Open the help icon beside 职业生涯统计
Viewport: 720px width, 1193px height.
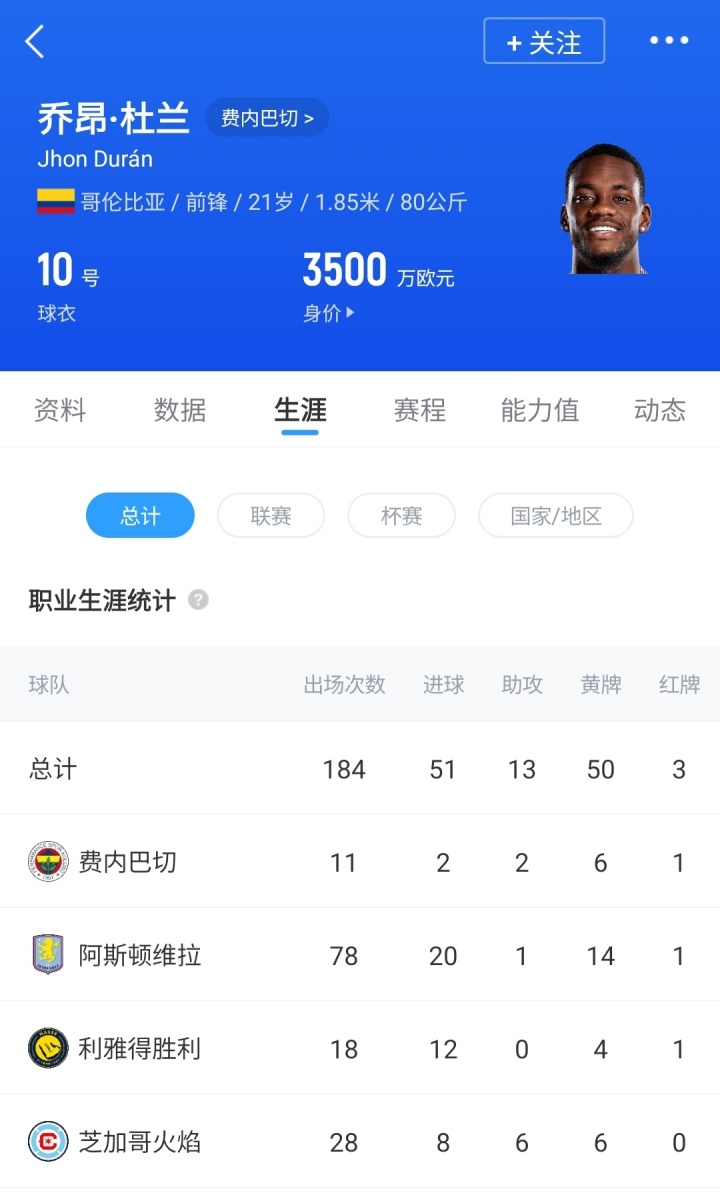(199, 600)
